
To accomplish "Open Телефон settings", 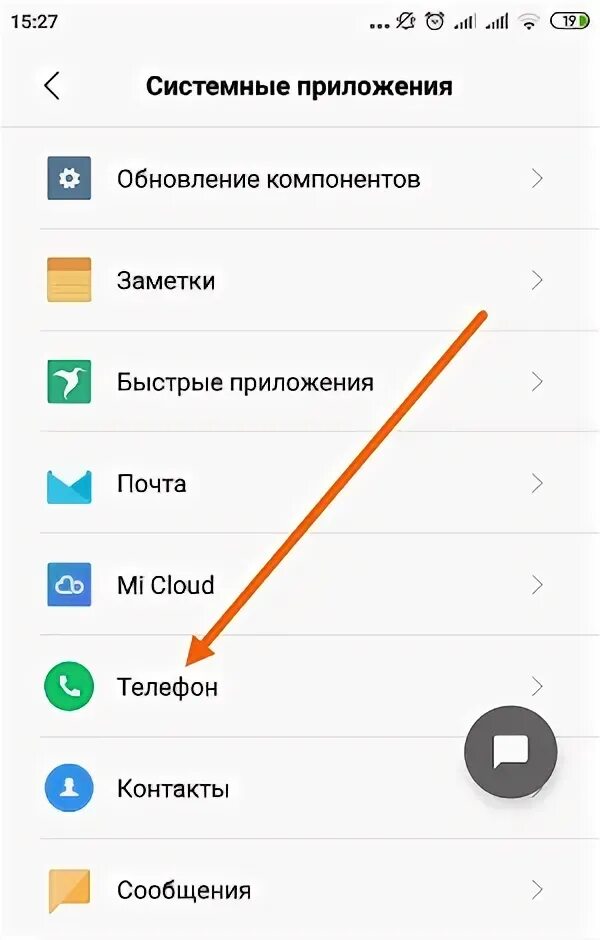I will point(300,686).
